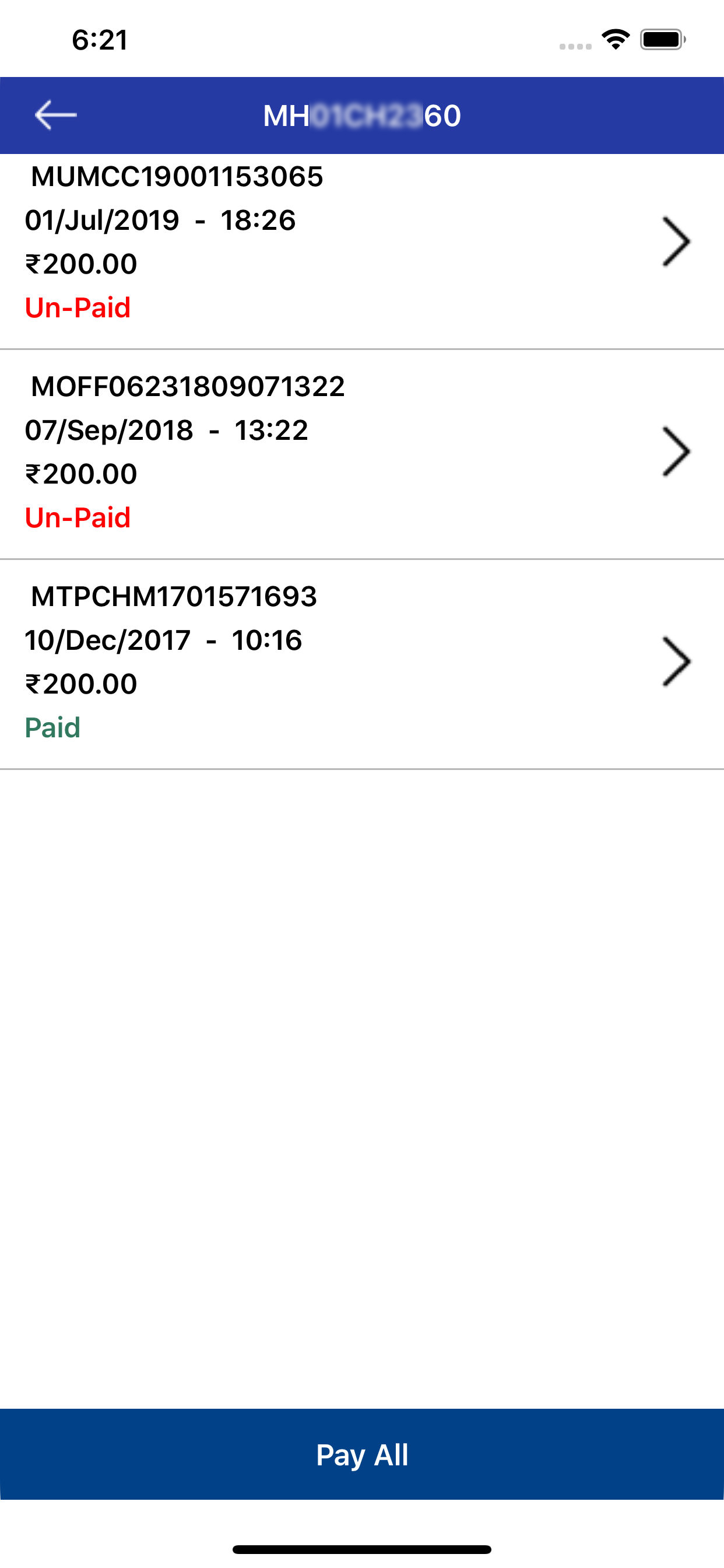724x1568 pixels.
Task: Tap the Pay All button
Action: click(x=362, y=1454)
